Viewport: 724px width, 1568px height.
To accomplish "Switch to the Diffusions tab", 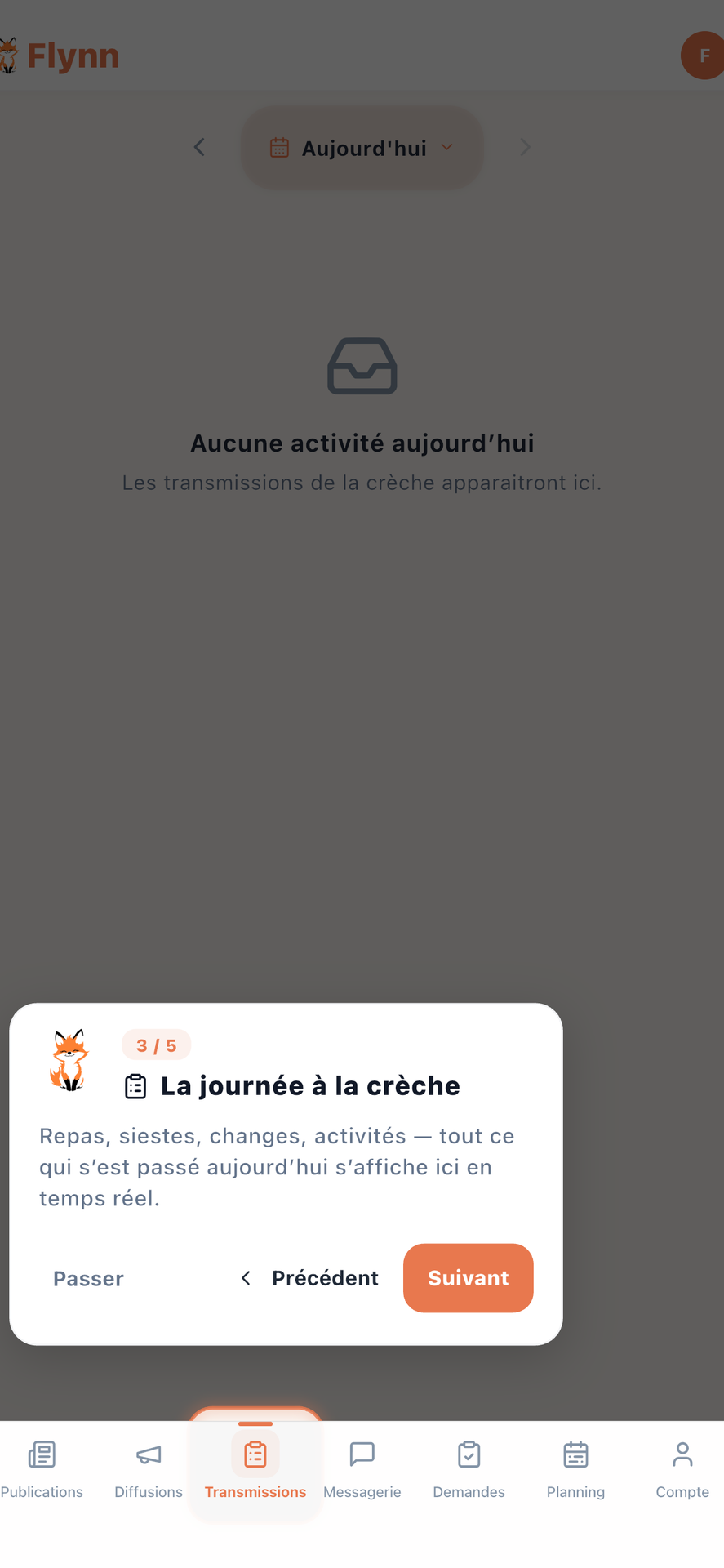I will 149,1469.
